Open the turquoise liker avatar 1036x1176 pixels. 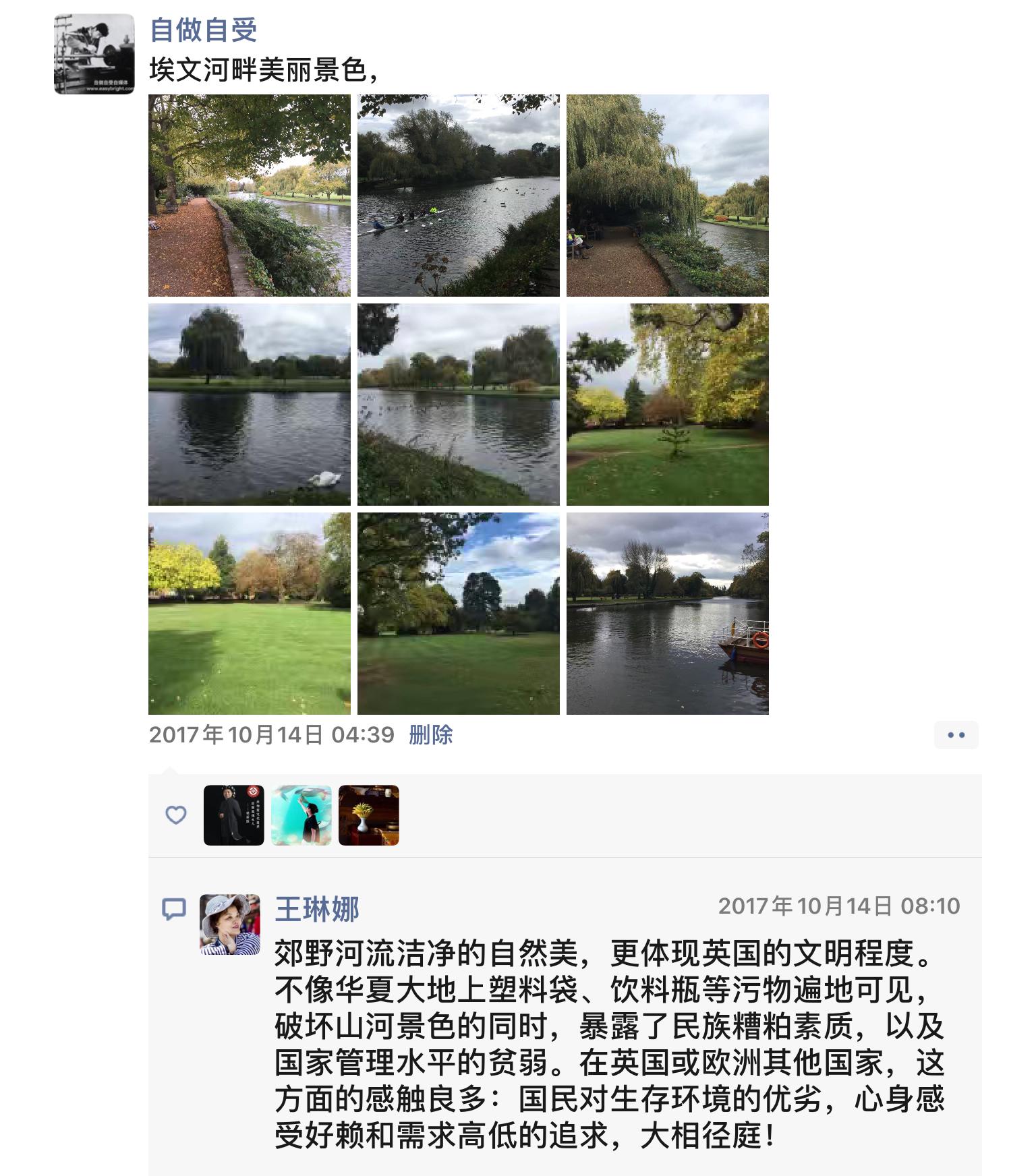point(301,815)
